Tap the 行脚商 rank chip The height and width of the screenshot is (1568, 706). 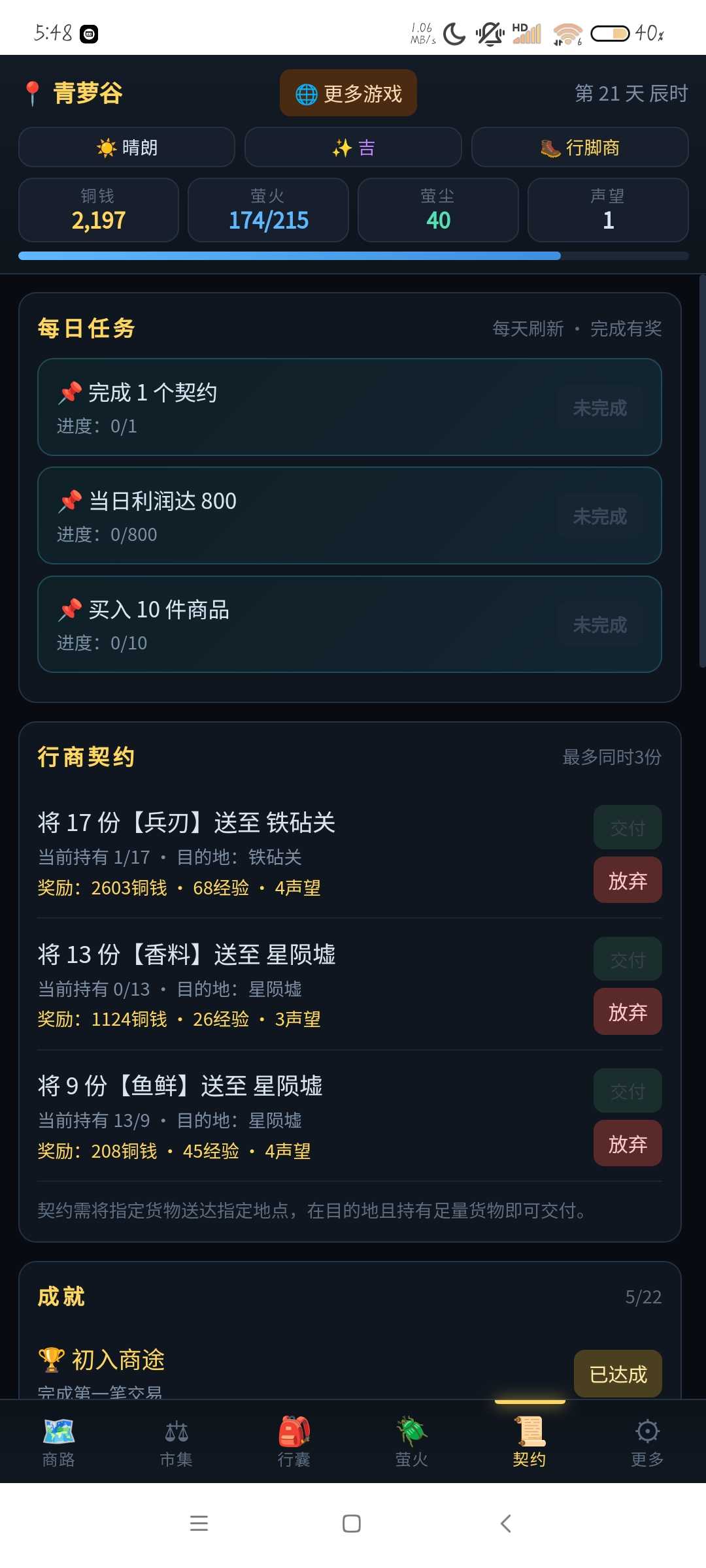(580, 148)
